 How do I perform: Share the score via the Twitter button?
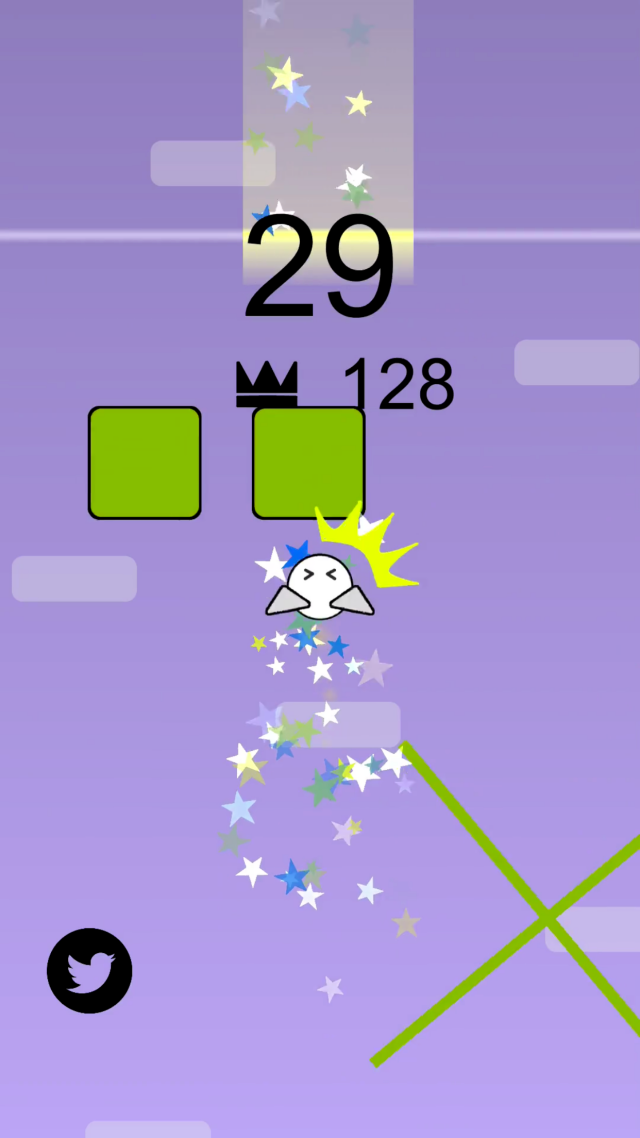pos(89,970)
